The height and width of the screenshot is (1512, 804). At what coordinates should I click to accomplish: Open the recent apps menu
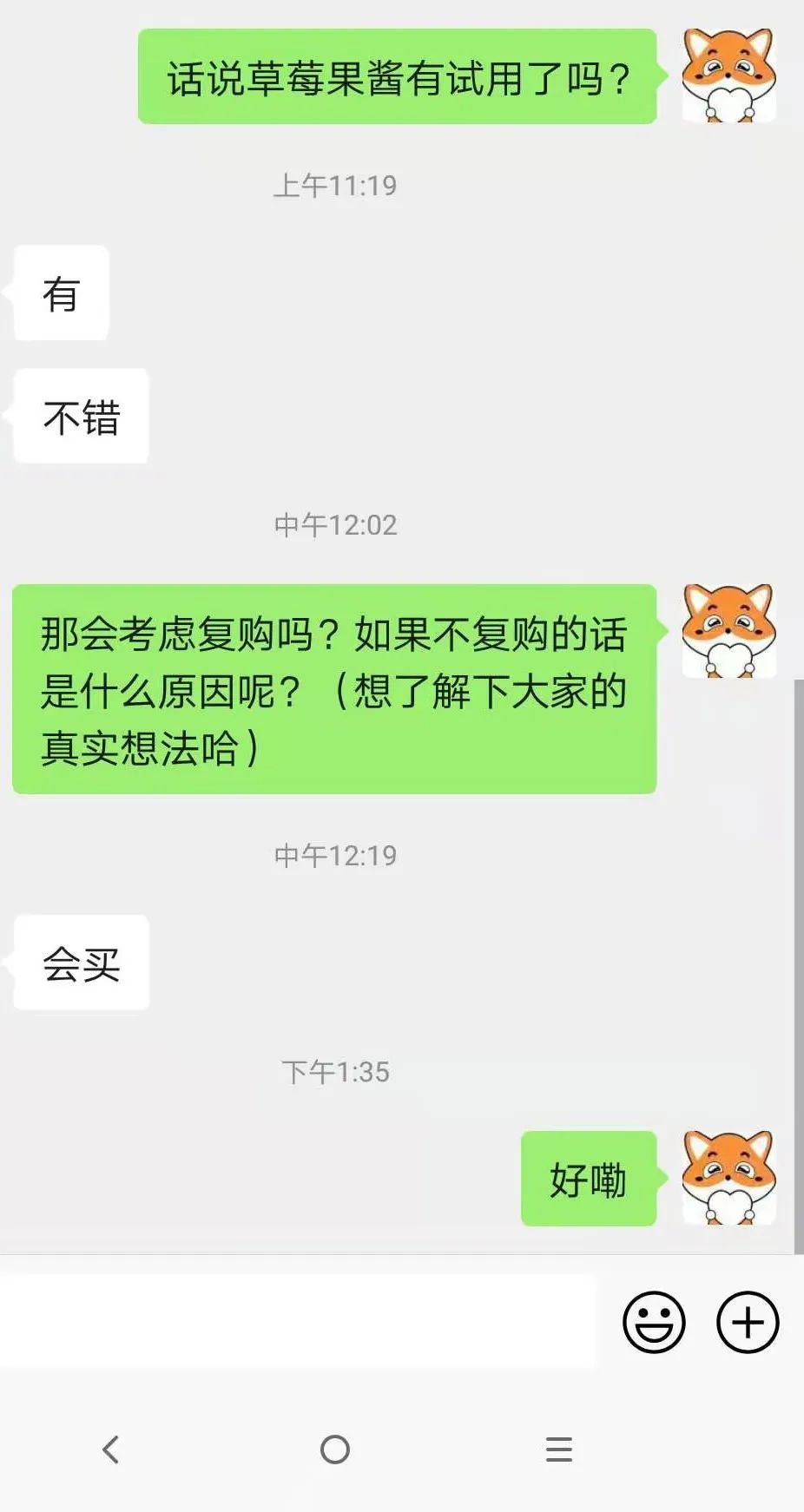[558, 1450]
